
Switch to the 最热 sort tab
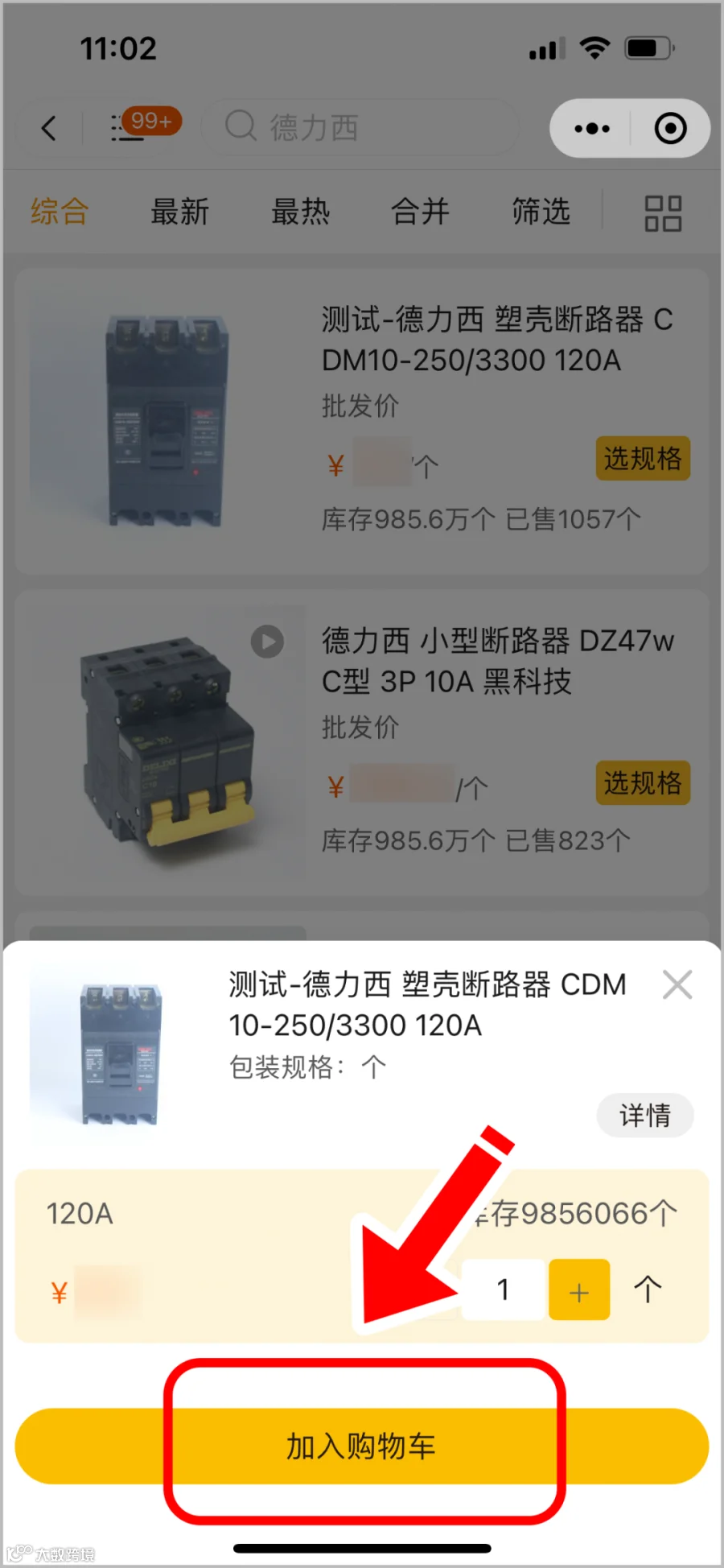pyautogui.click(x=301, y=212)
